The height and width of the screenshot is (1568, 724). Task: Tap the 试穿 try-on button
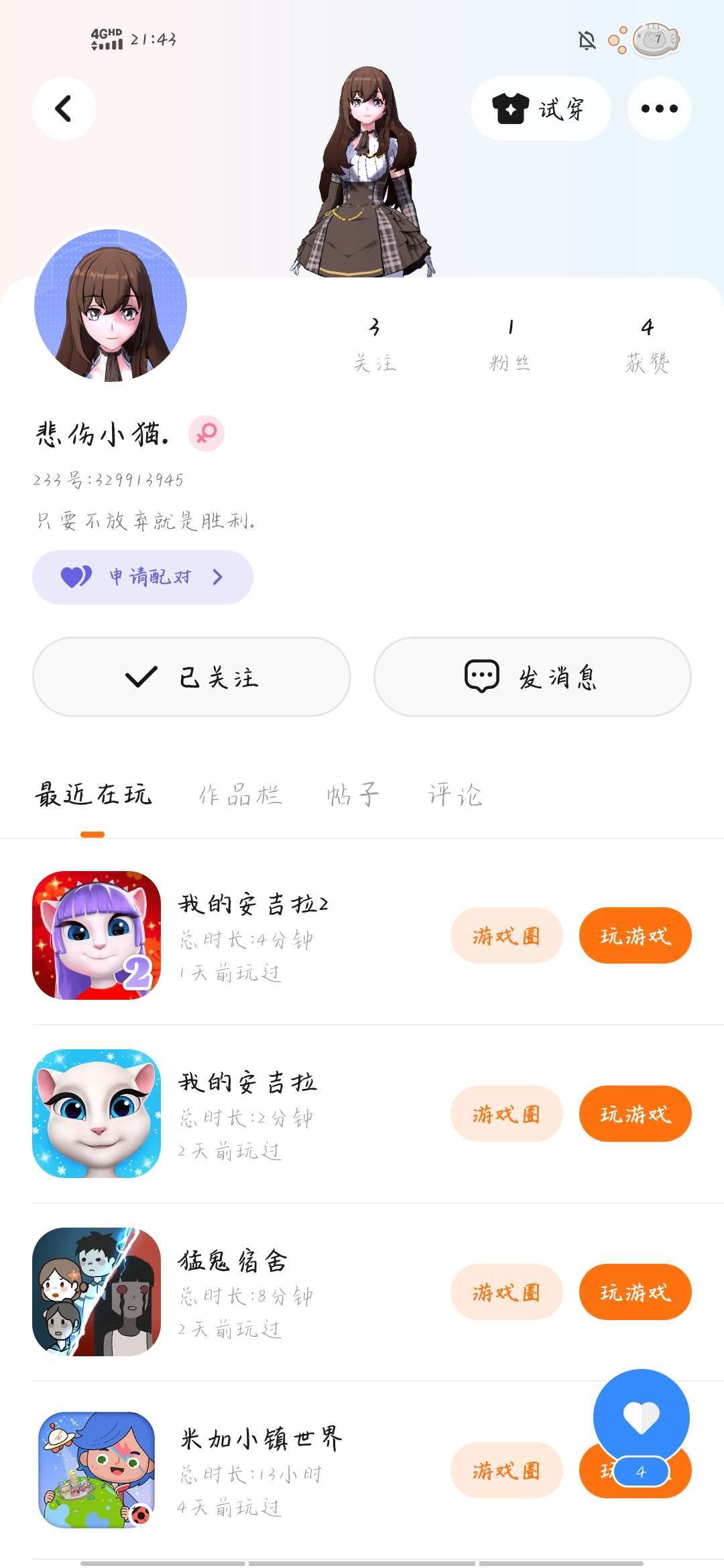[540, 109]
